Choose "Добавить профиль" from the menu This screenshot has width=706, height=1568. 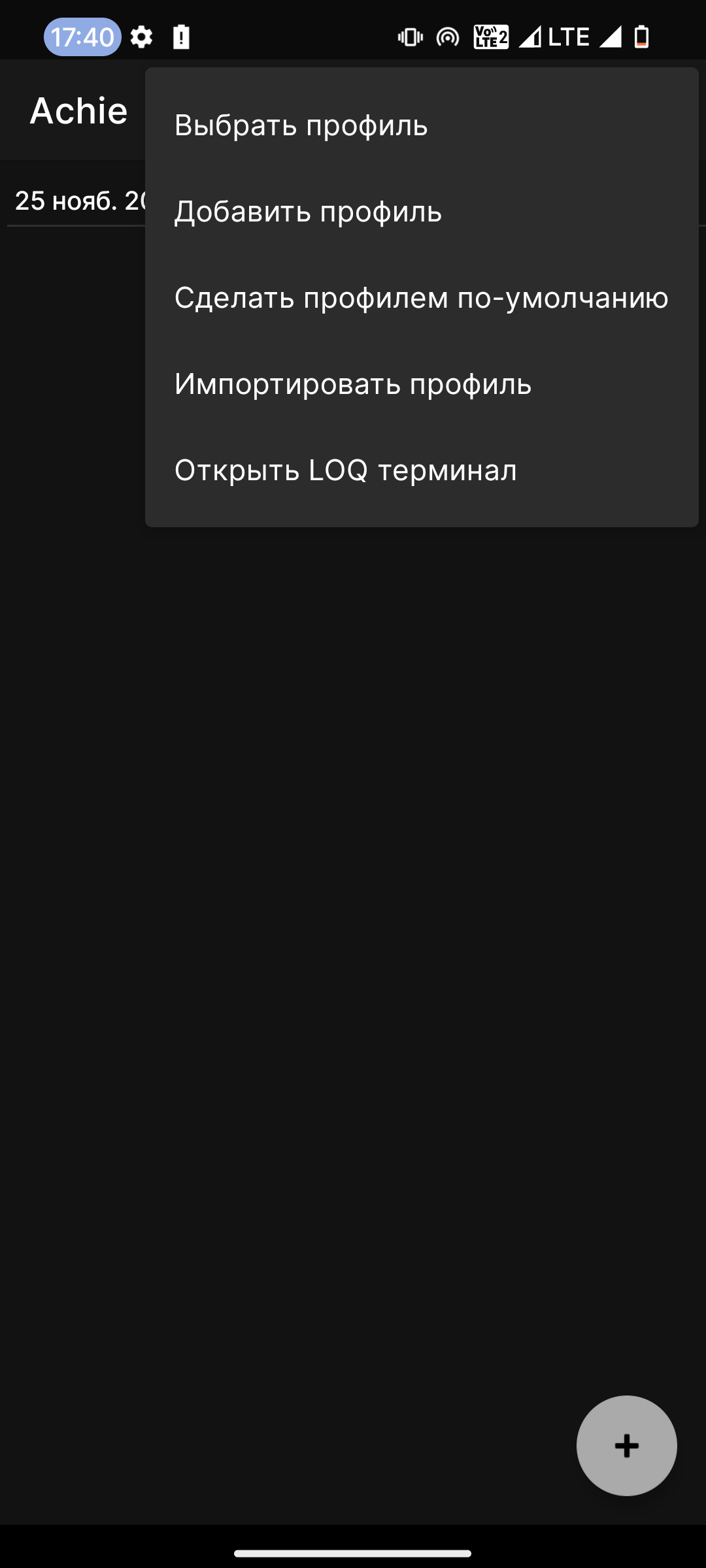point(308,211)
